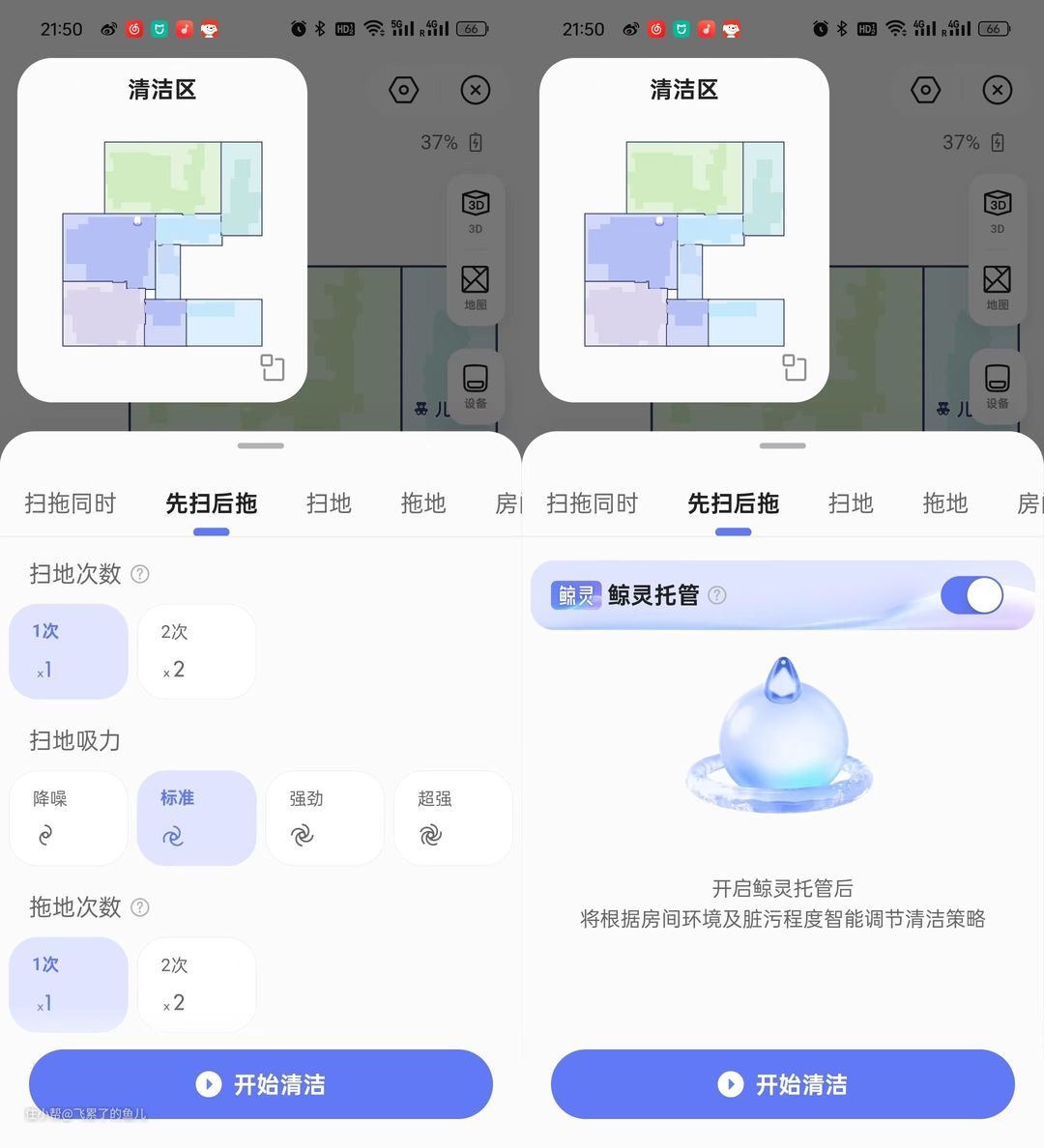Tap the help icon beside 拖地次数

140,907
